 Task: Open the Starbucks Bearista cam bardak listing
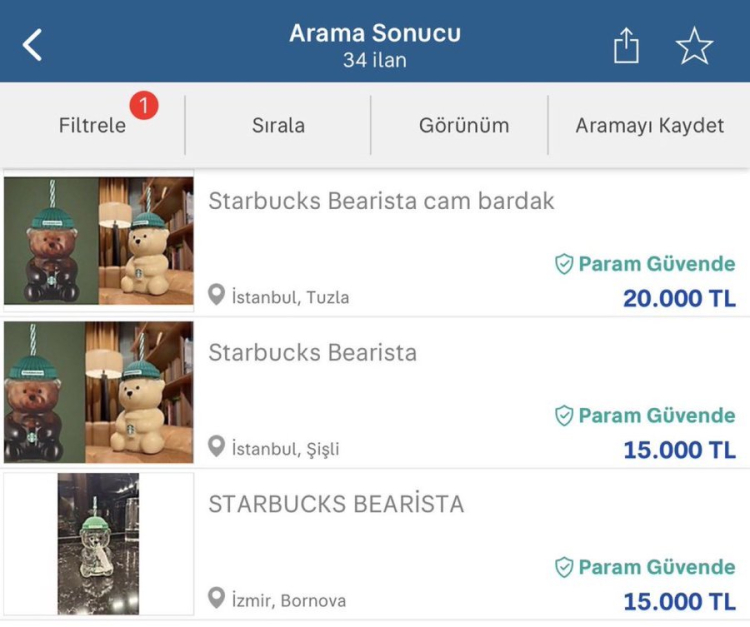381,201
